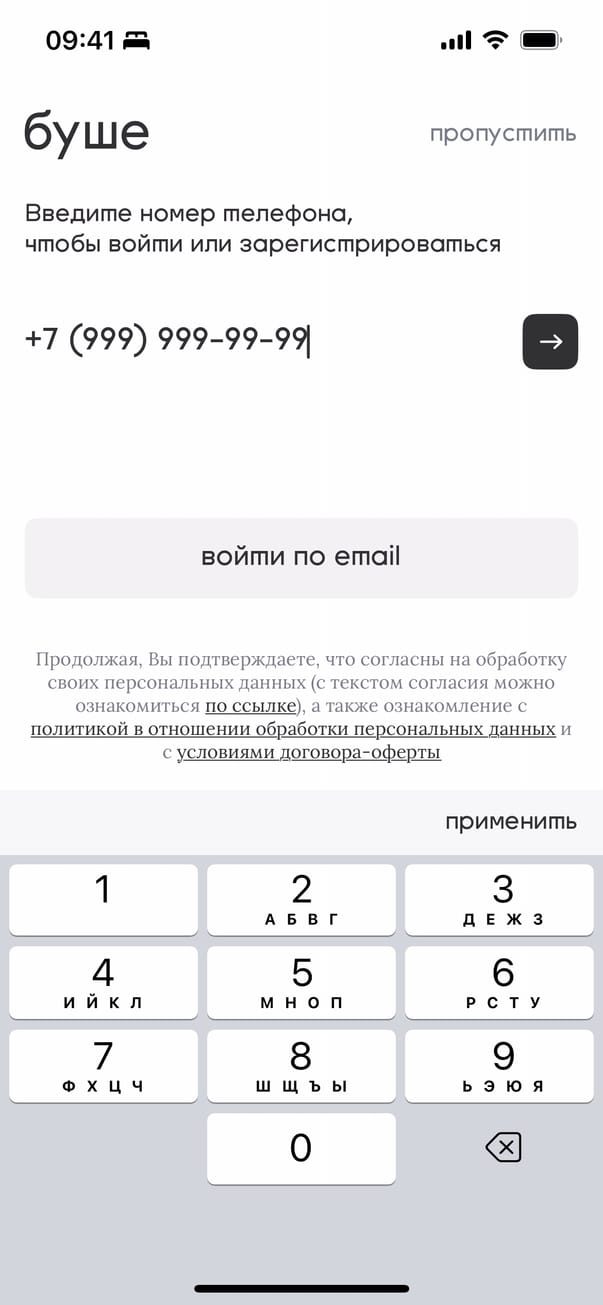The width and height of the screenshot is (603, 1305).
Task: Open политикой в отношении обработки персональных данных
Action: (x=293, y=729)
